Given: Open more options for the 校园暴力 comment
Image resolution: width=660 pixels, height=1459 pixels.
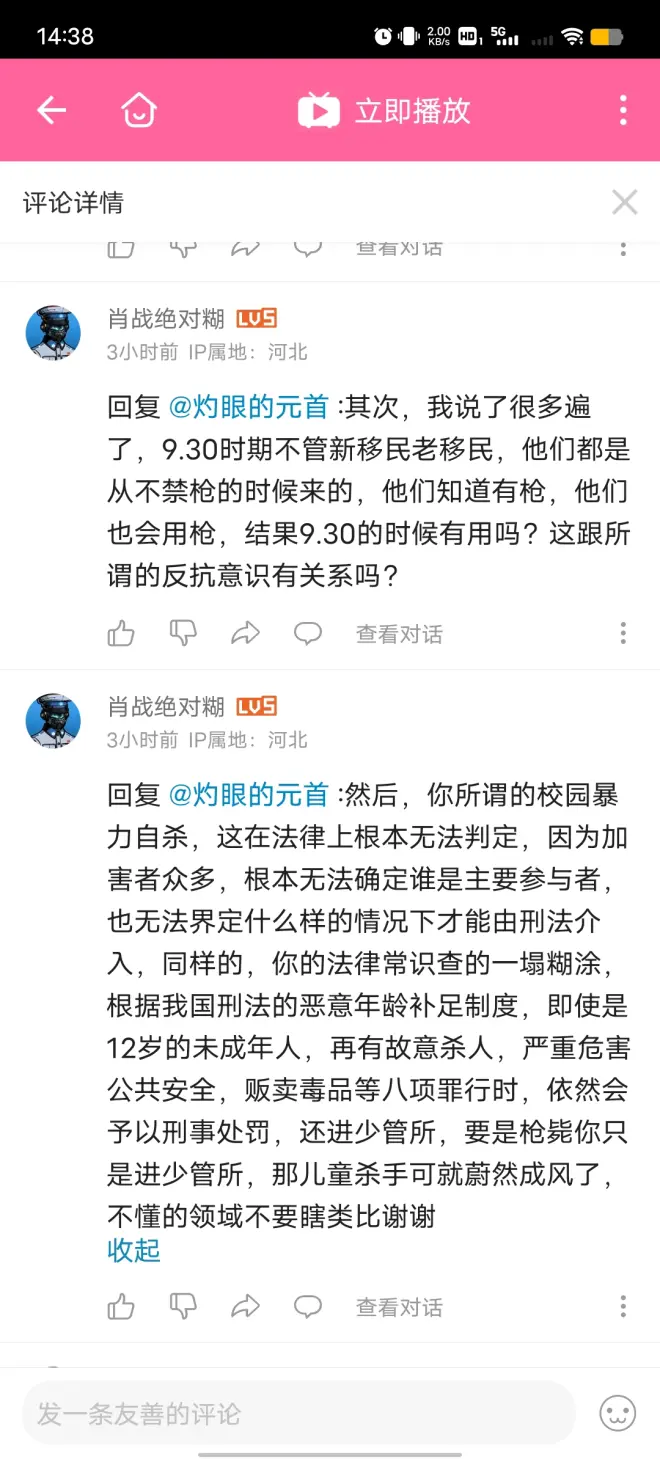Looking at the screenshot, I should [x=623, y=1306].
